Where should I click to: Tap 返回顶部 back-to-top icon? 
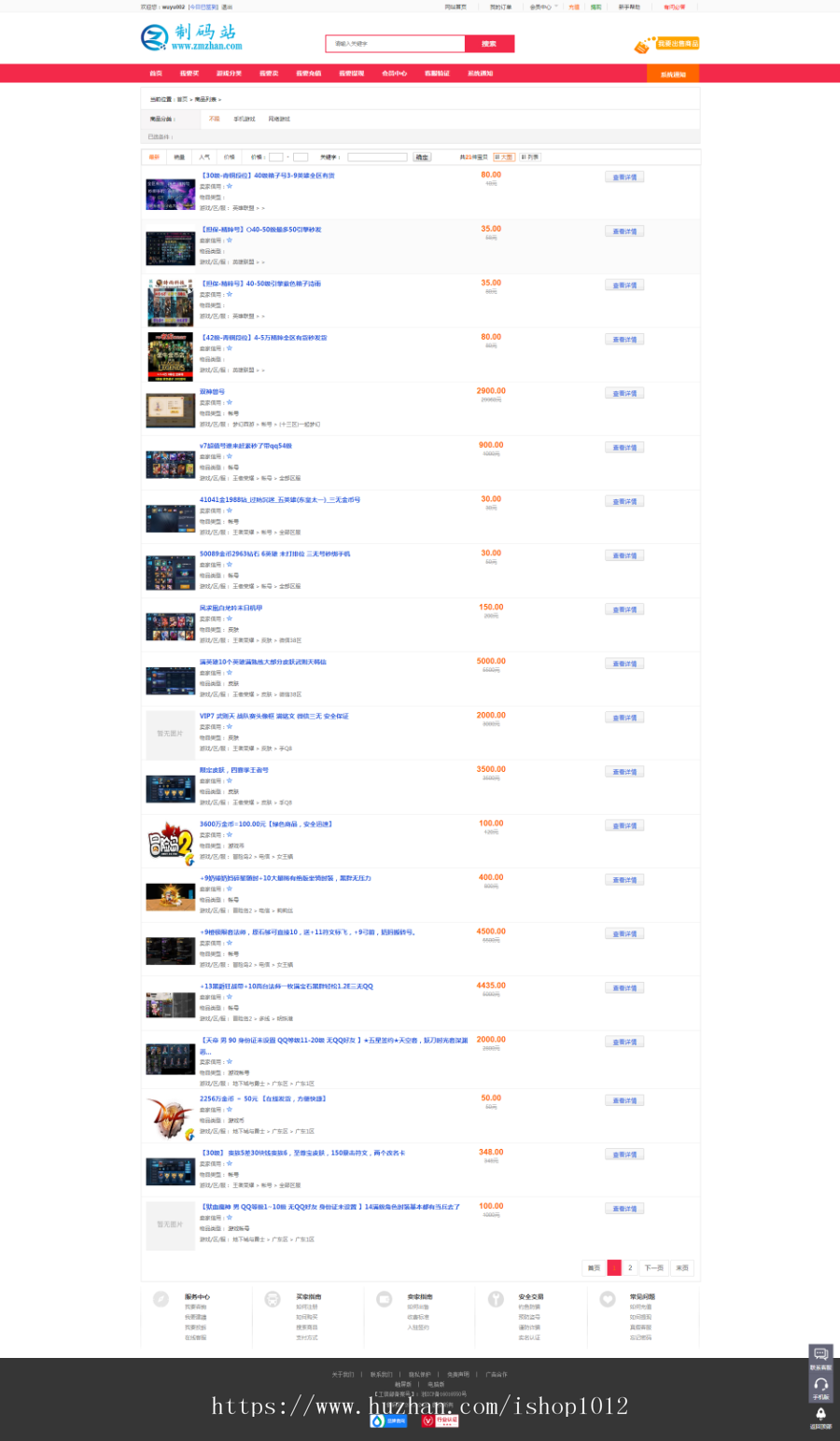(x=820, y=1417)
